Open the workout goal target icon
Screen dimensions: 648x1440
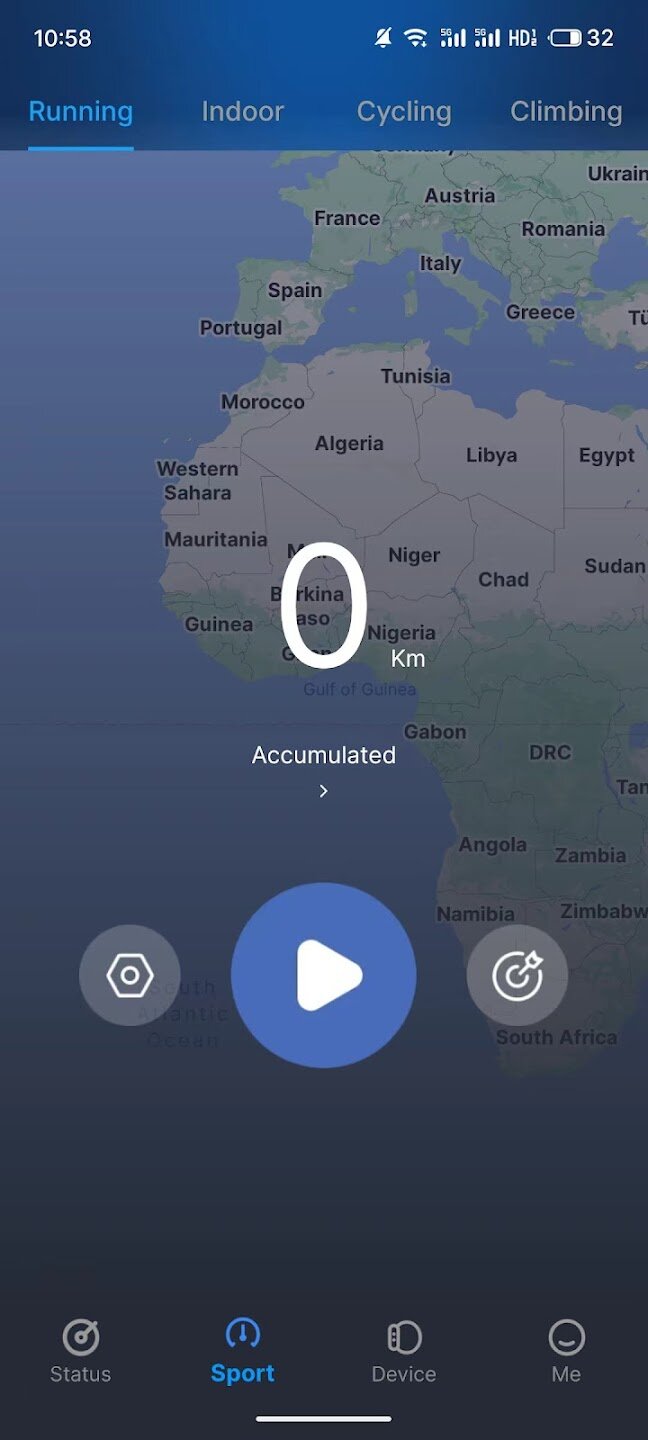point(517,976)
